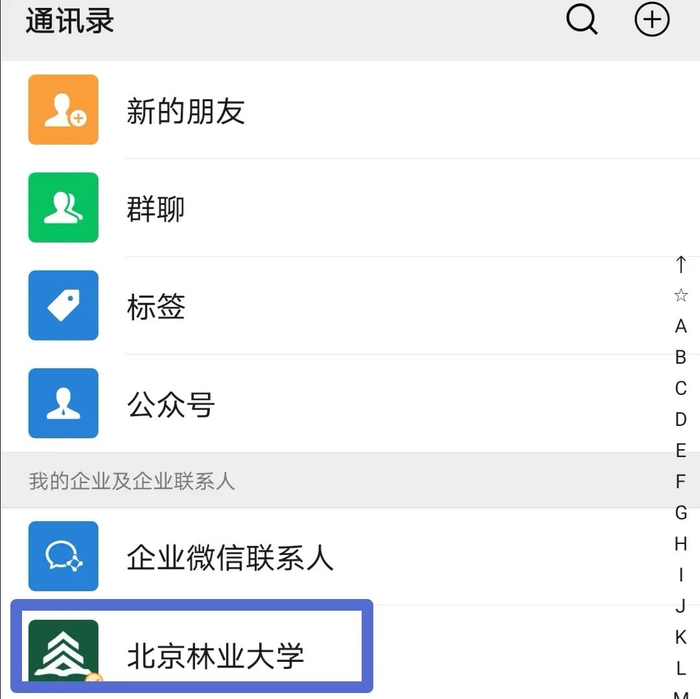Open 群聊 group chats
The image size is (700, 699).
pos(350,208)
